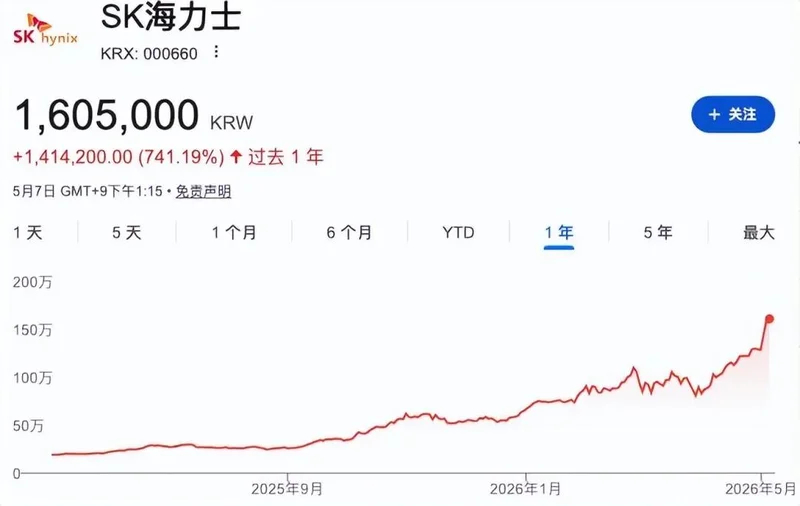Select the YTD tab
Image resolution: width=800 pixels, height=506 pixels.
point(458,233)
